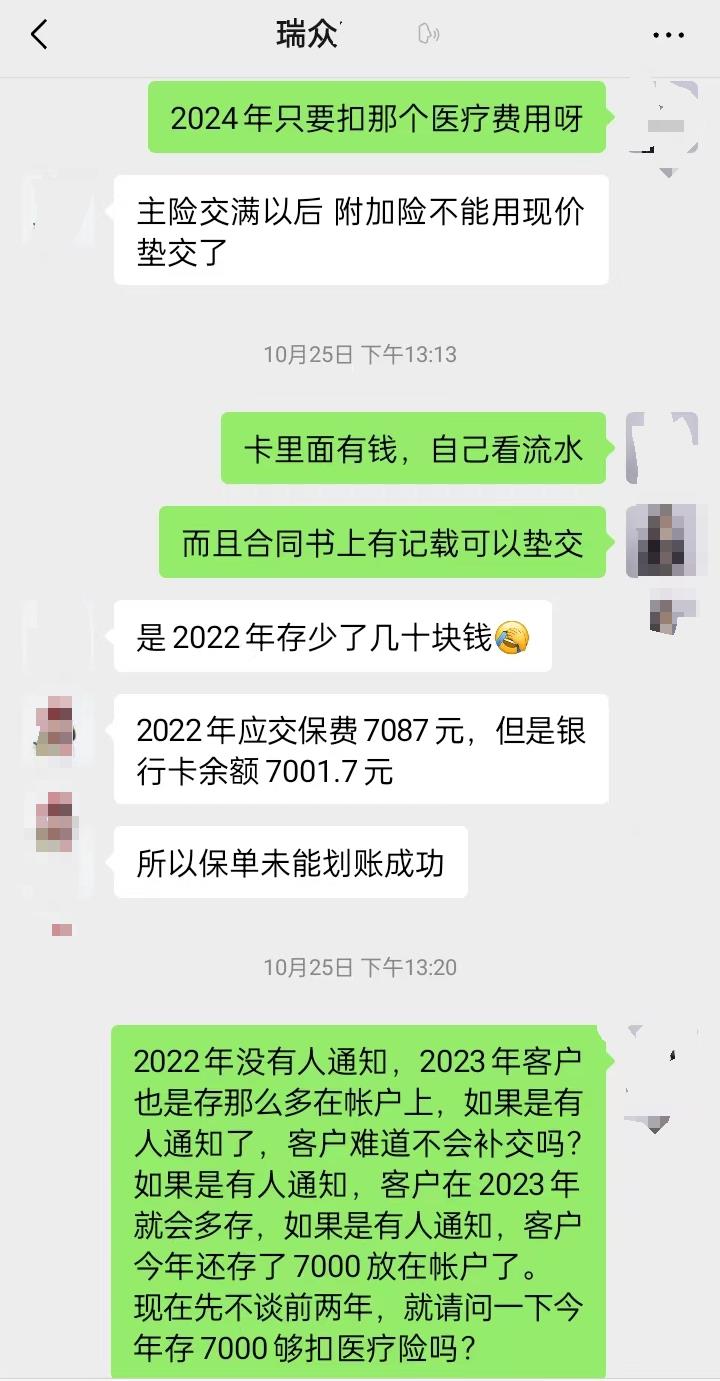Tap avatar next to '而且合同书上有记载可以垫交'
720x1381 pixels.
[660, 541]
